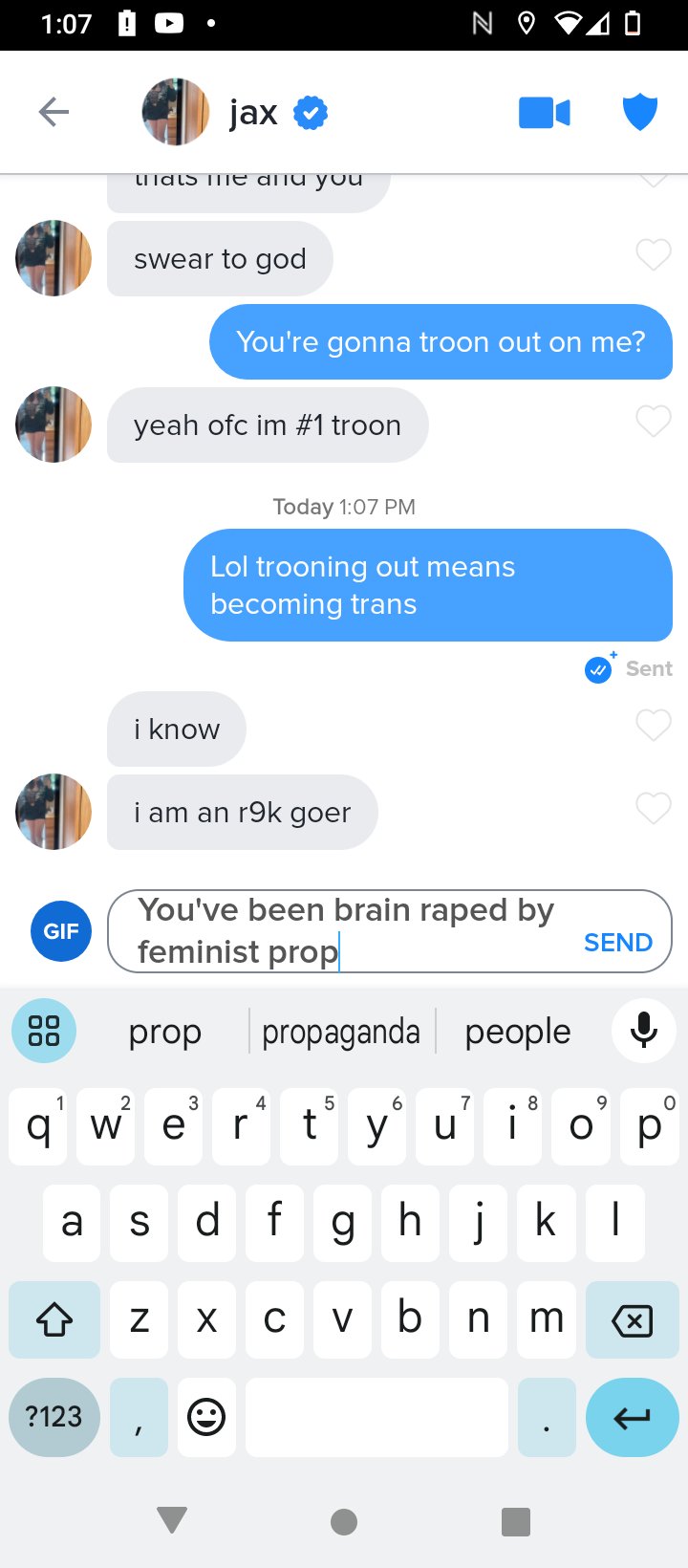688x1568 pixels.
Task: Like the "swear to god" message
Action: (654, 255)
